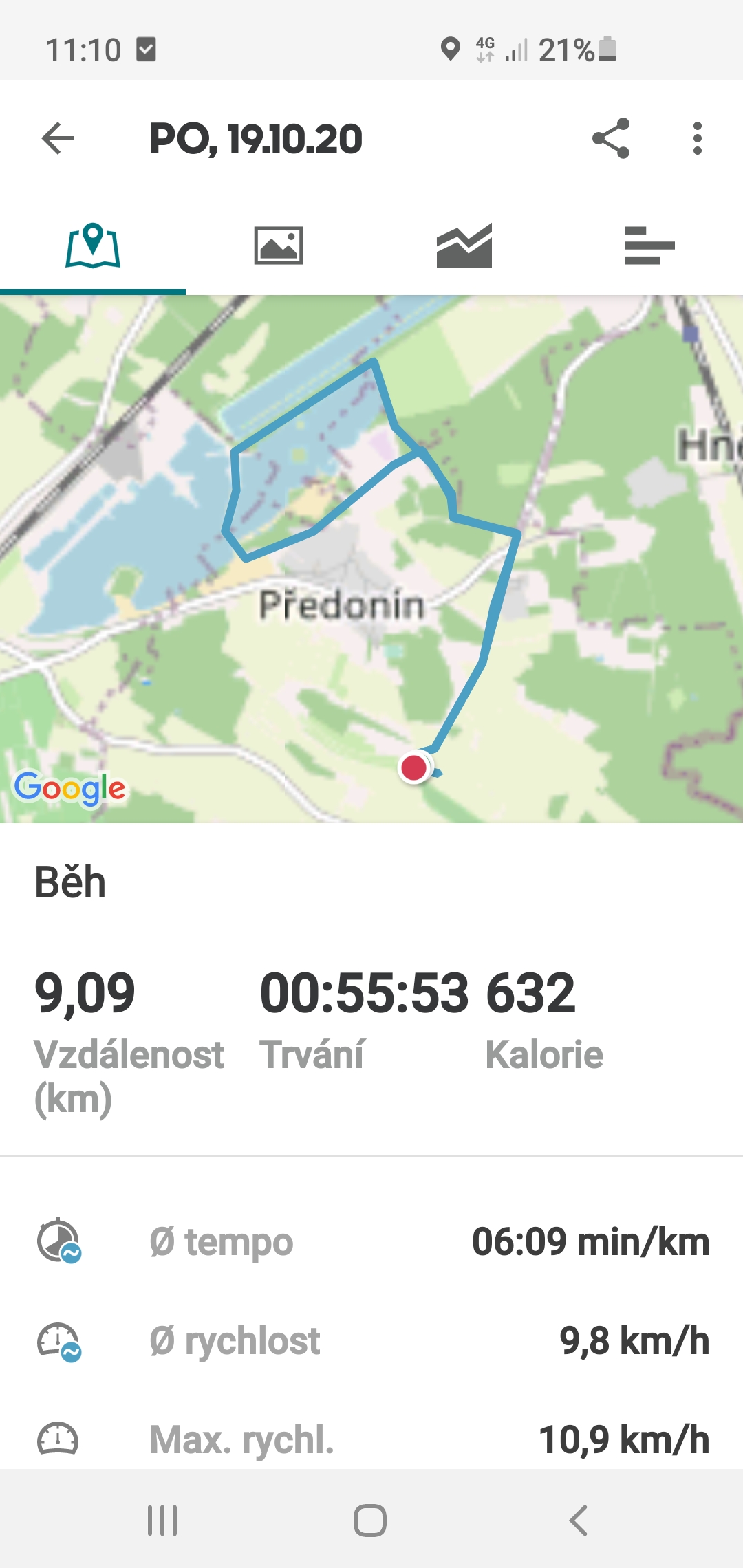
Task: Go back using the top arrow
Action: [58, 139]
